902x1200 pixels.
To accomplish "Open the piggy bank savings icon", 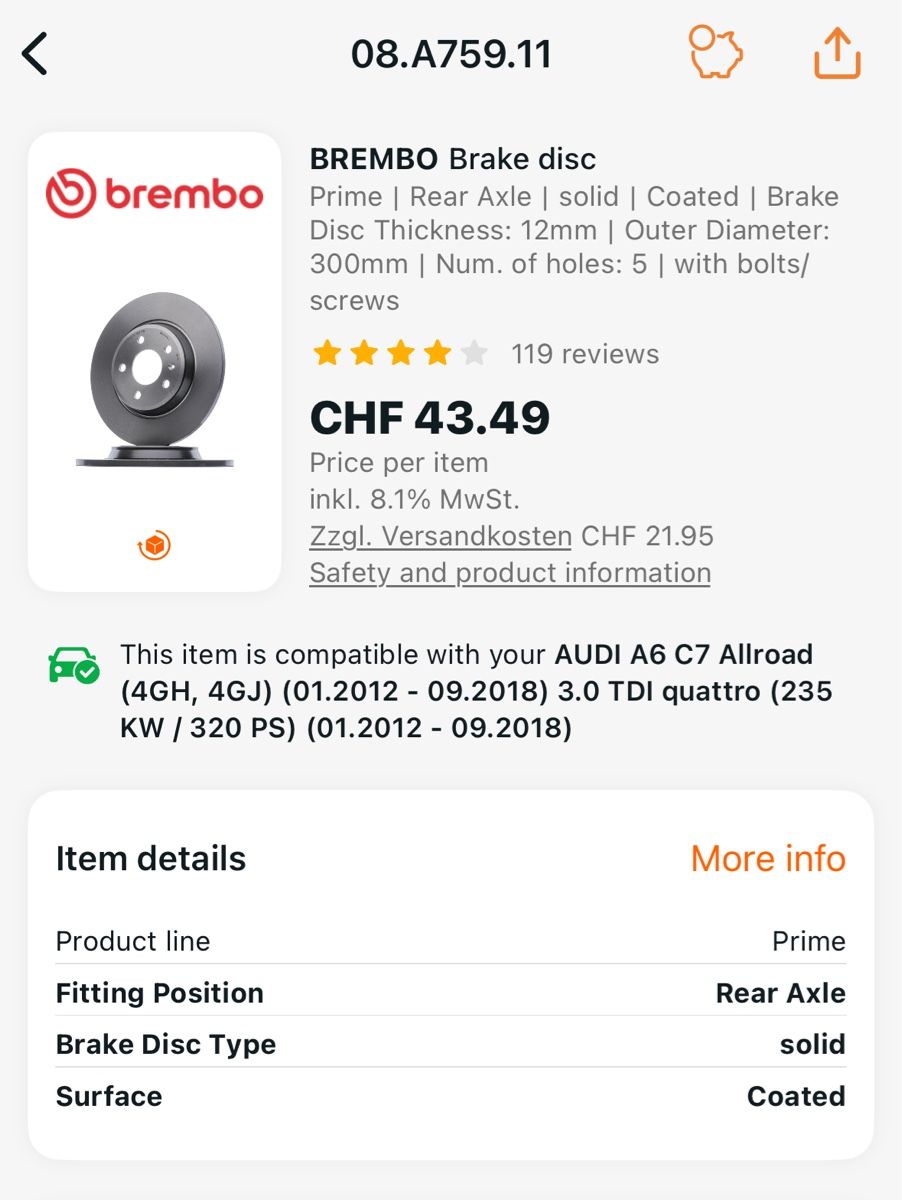I will point(715,52).
